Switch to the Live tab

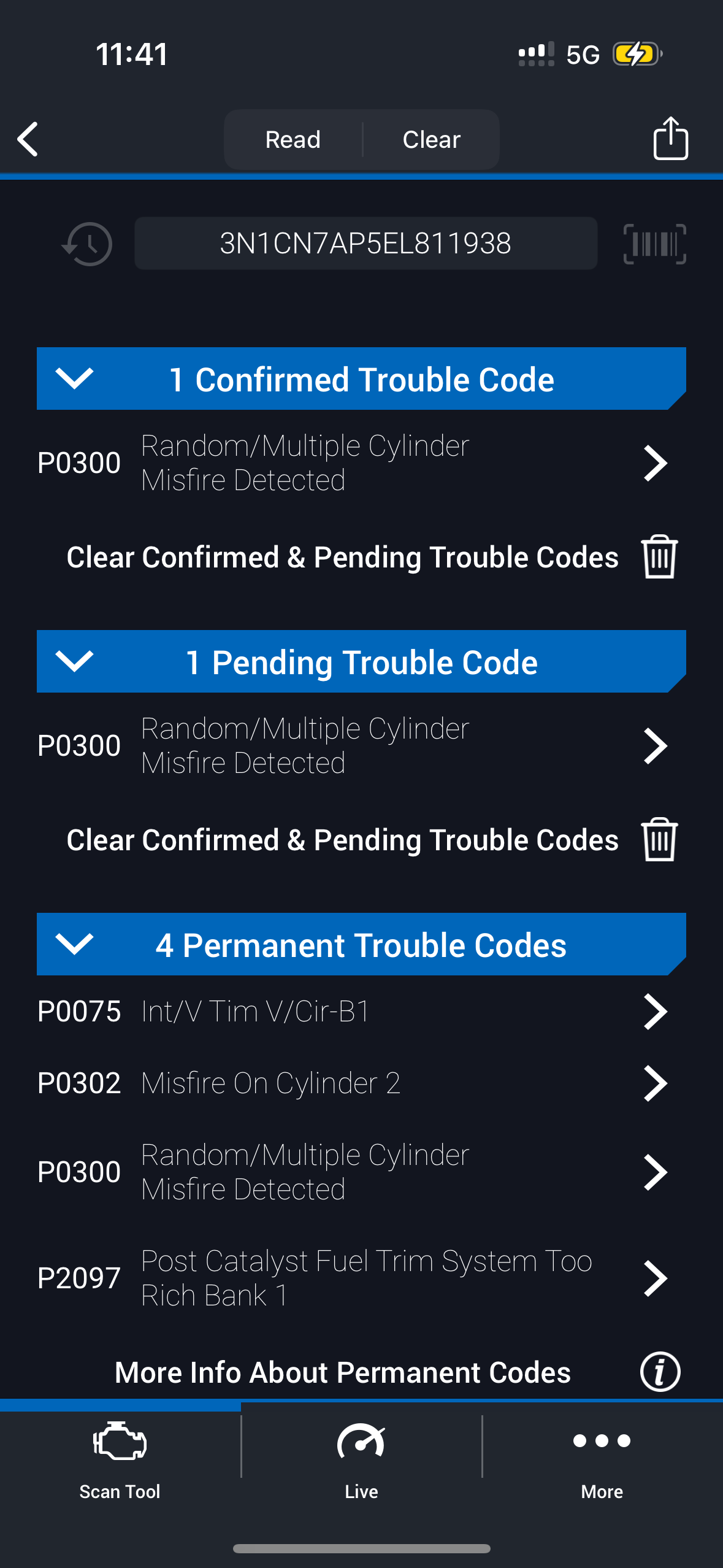(x=361, y=1460)
